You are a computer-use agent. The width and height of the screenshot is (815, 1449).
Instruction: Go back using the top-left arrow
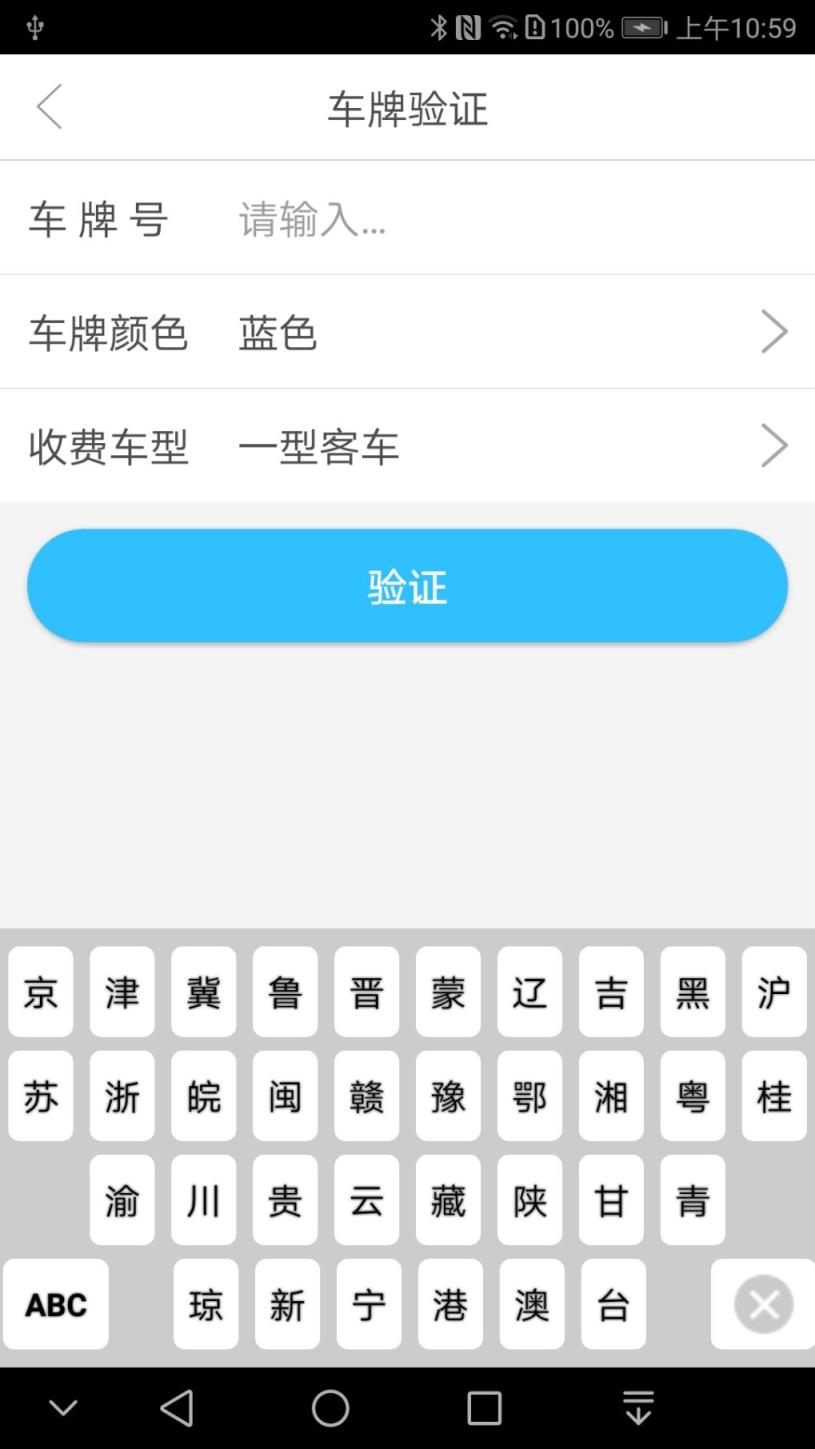click(x=49, y=106)
